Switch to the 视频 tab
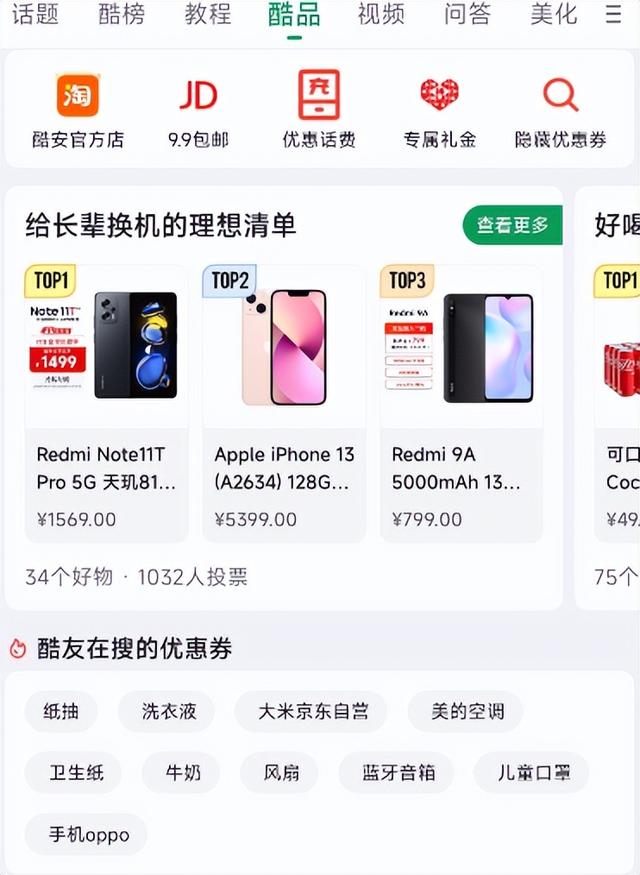Screen dimensions: 640x875 pyautogui.click(x=381, y=14)
